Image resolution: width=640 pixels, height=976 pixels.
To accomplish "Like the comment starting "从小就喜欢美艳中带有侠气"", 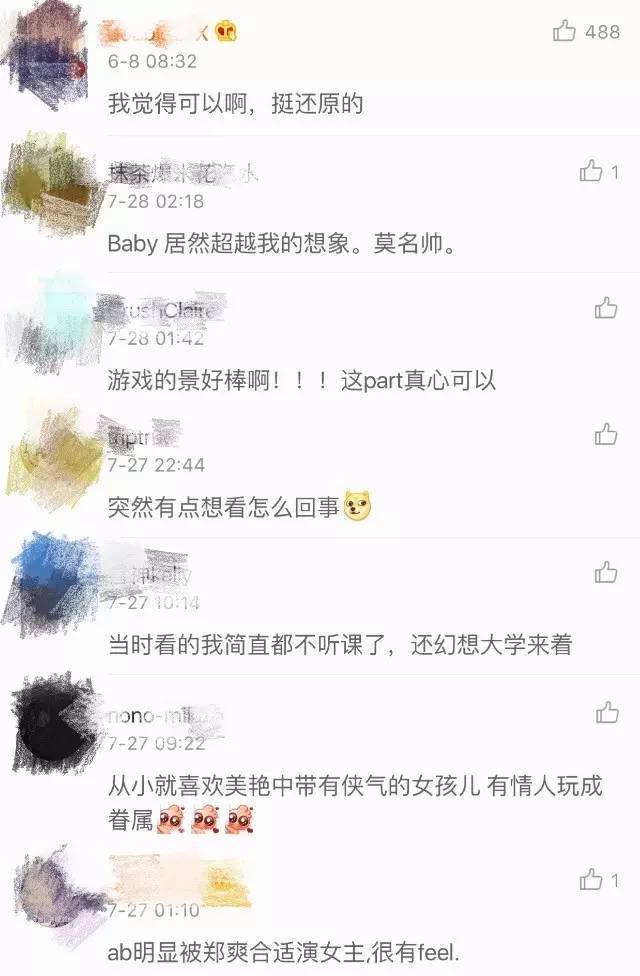I will click(607, 712).
